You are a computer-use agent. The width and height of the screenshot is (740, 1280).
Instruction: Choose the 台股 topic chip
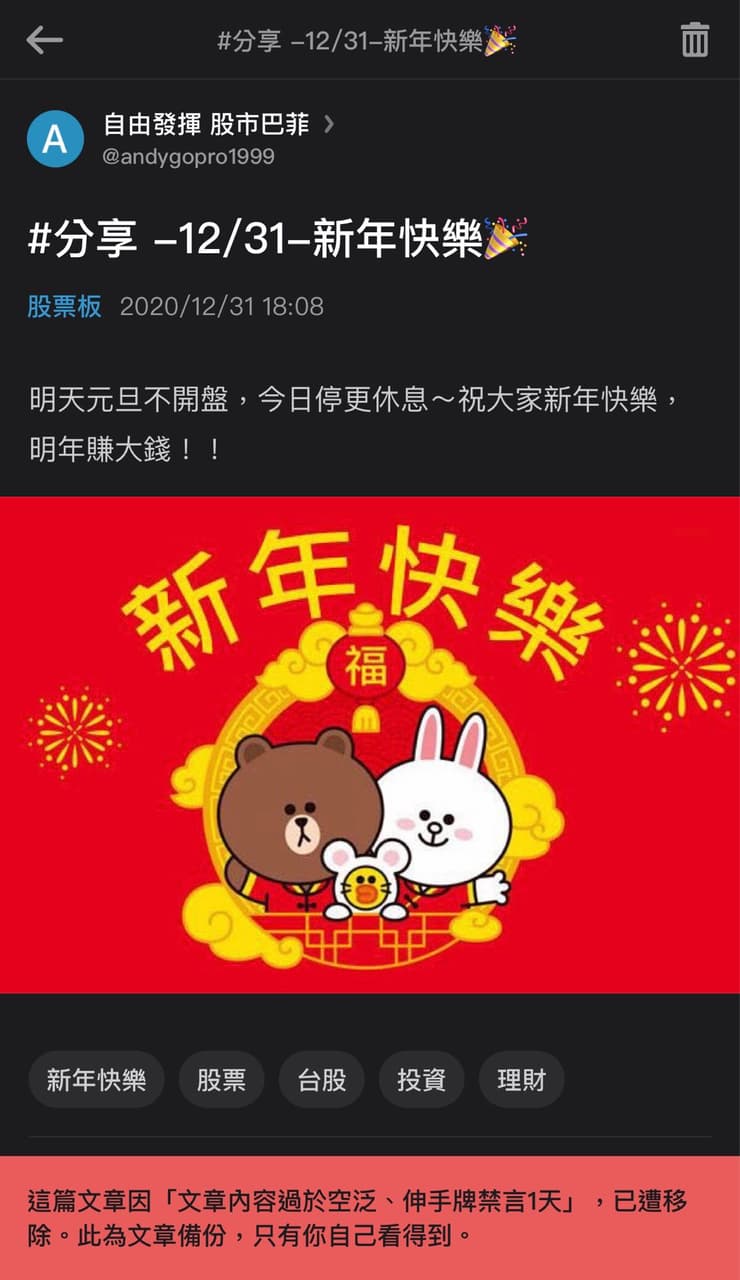tap(321, 1079)
